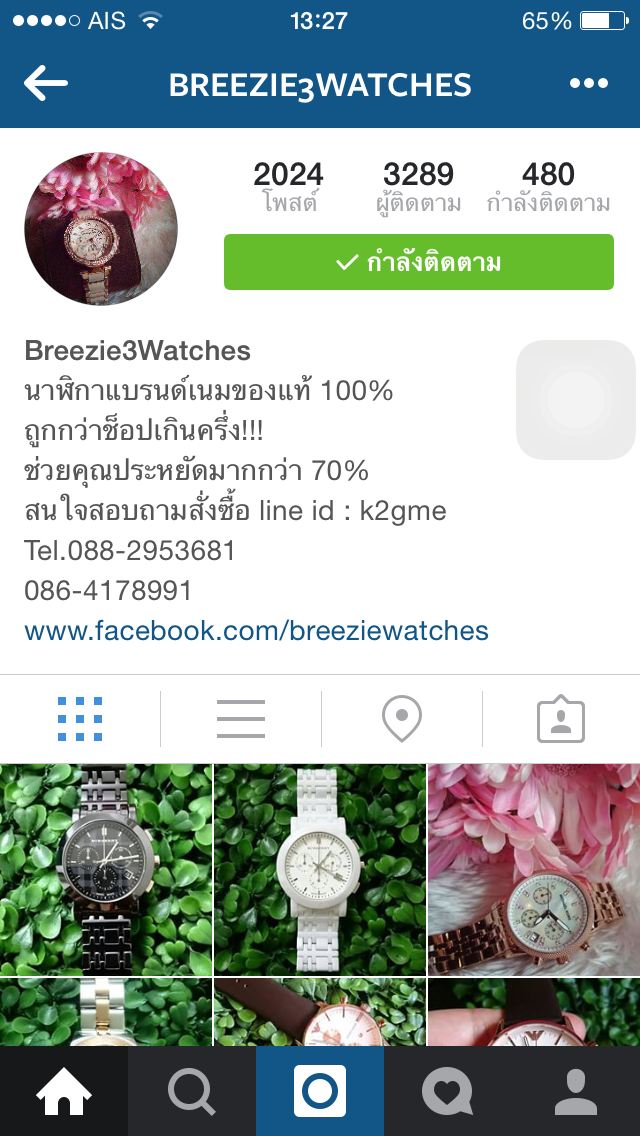Image resolution: width=640 pixels, height=1136 pixels.
Task: Go back using the arrow icon
Action: (46, 84)
